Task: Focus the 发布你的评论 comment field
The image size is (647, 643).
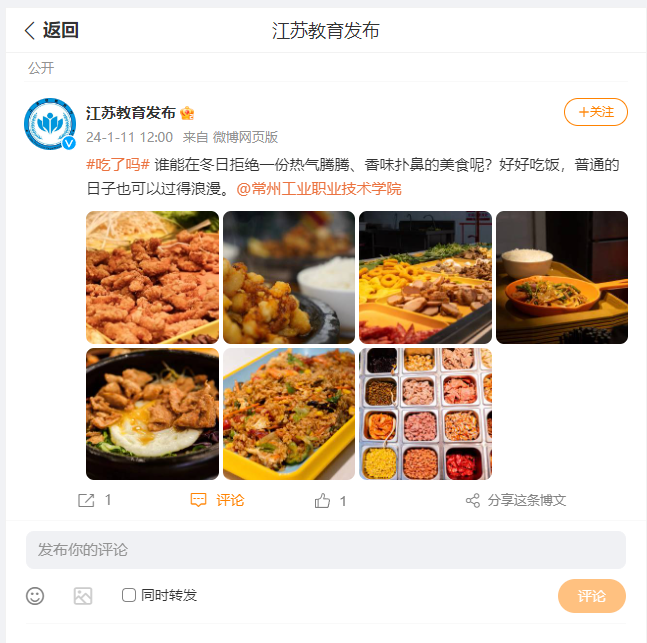Action: 325,550
